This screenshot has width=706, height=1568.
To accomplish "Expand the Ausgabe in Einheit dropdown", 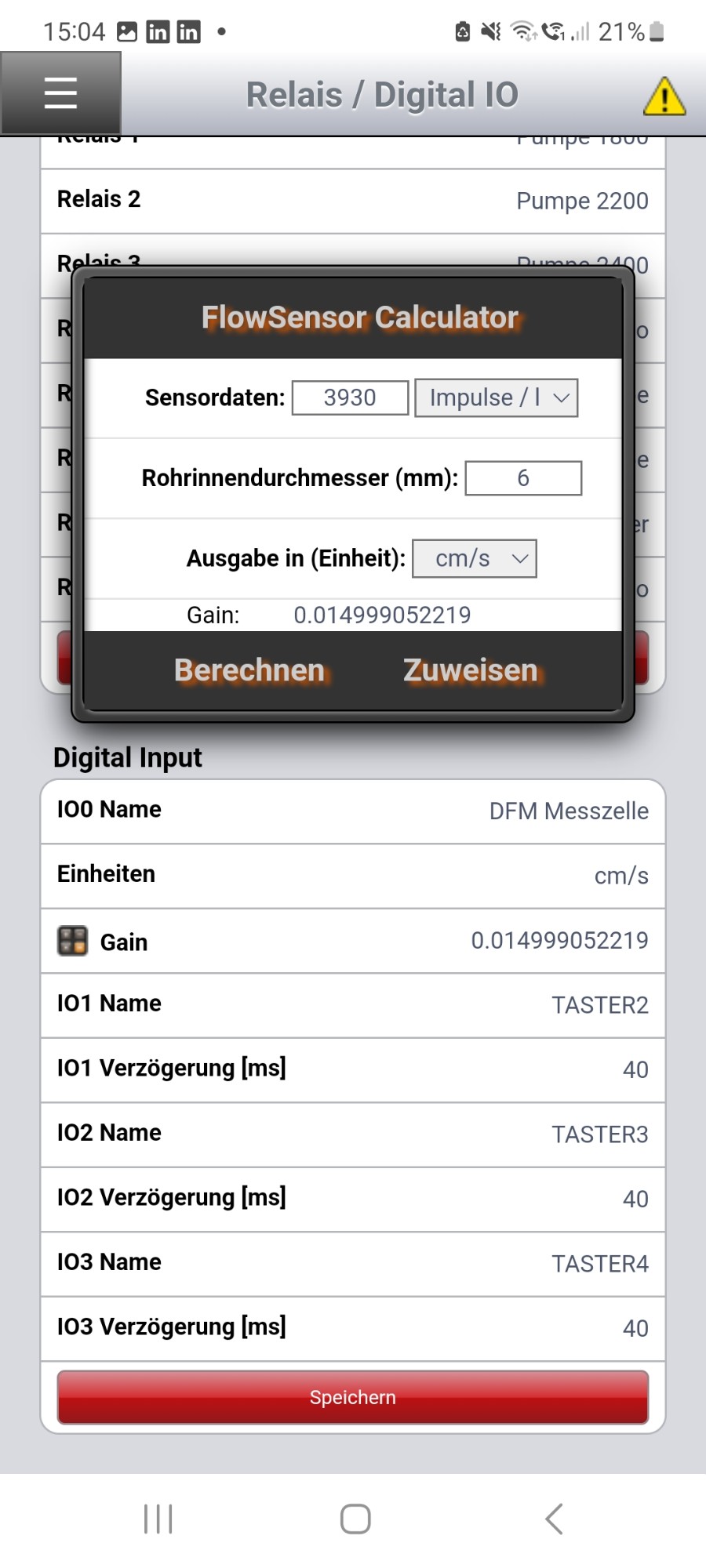I will (x=475, y=558).
